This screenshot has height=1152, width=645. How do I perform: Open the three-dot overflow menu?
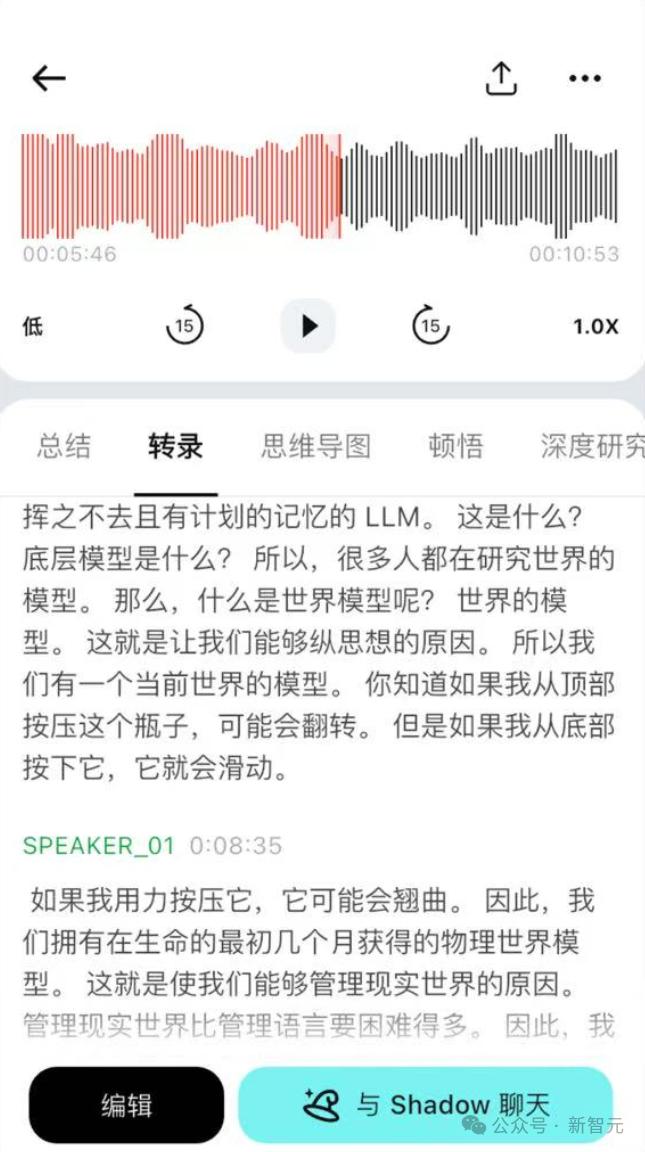585,78
